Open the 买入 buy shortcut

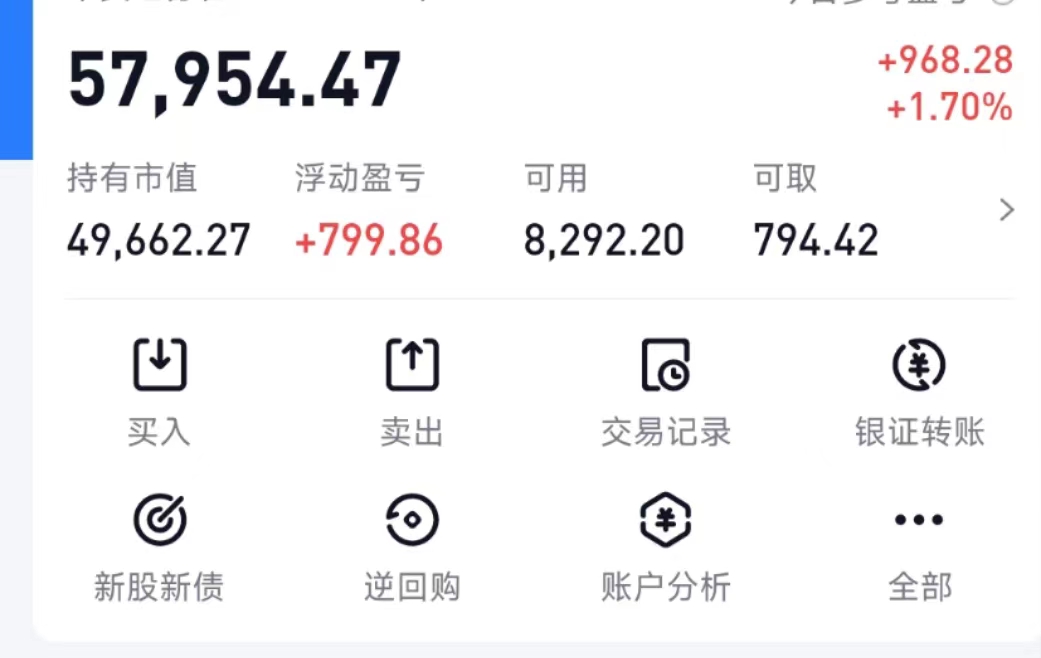tap(159, 392)
